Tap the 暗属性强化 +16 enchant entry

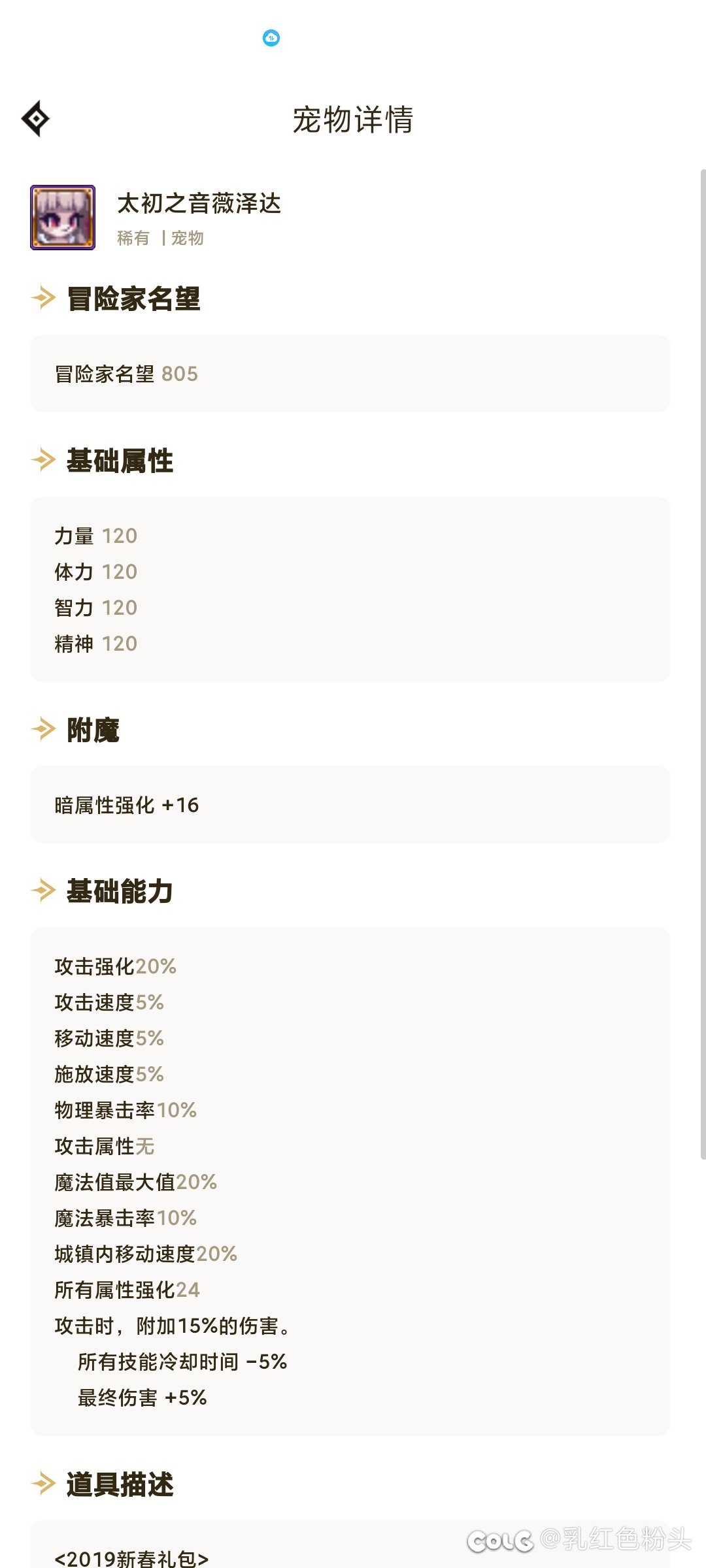pos(126,806)
